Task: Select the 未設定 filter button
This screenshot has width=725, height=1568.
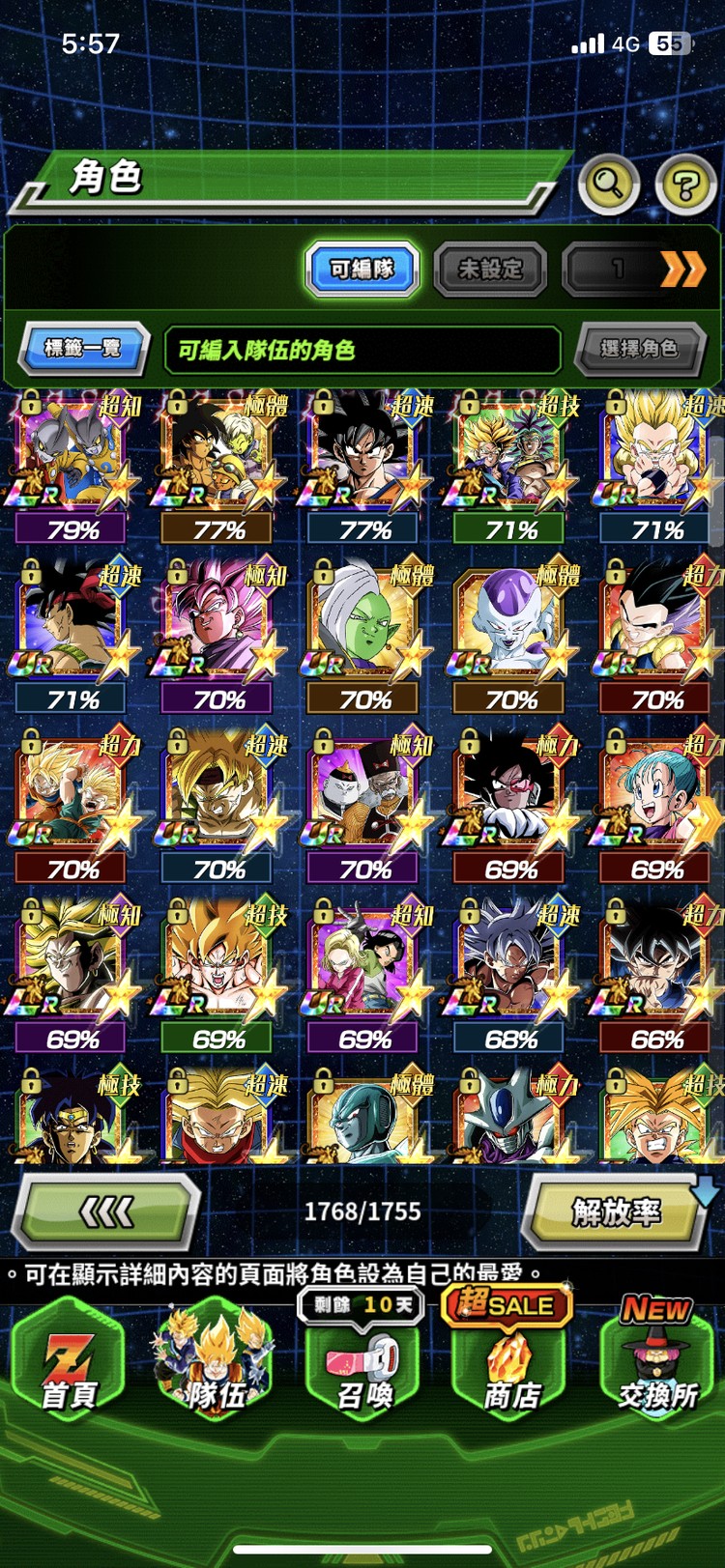Action: pos(490,269)
